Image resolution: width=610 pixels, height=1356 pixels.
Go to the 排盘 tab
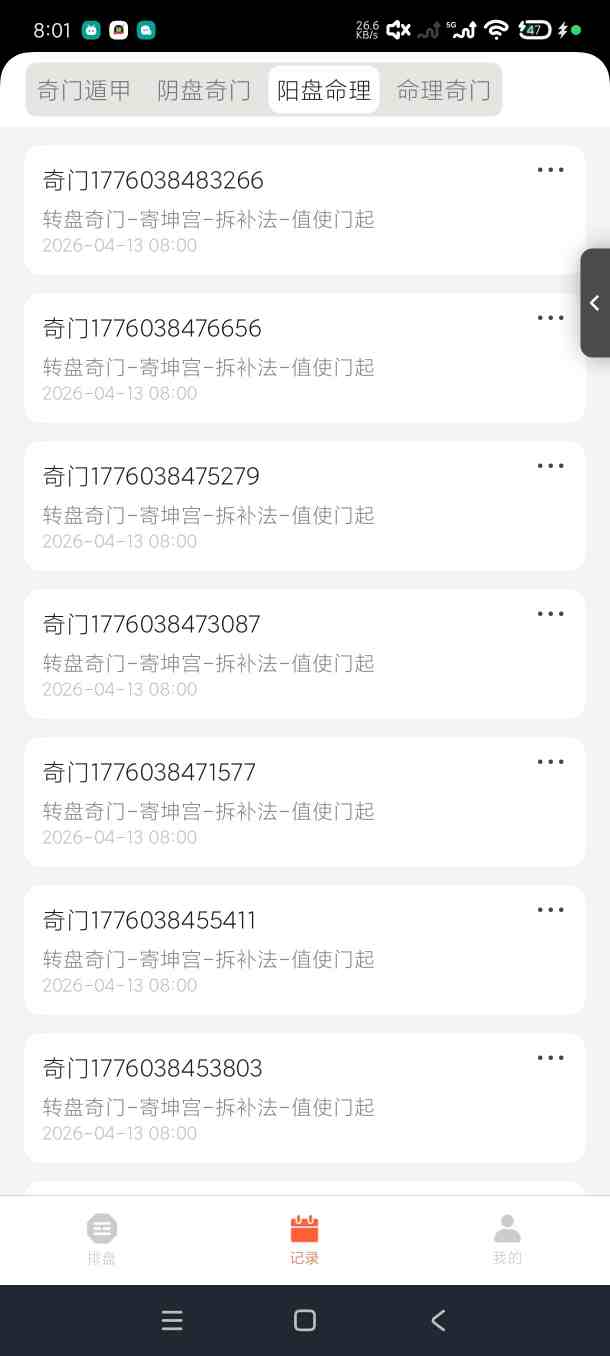coord(102,1239)
